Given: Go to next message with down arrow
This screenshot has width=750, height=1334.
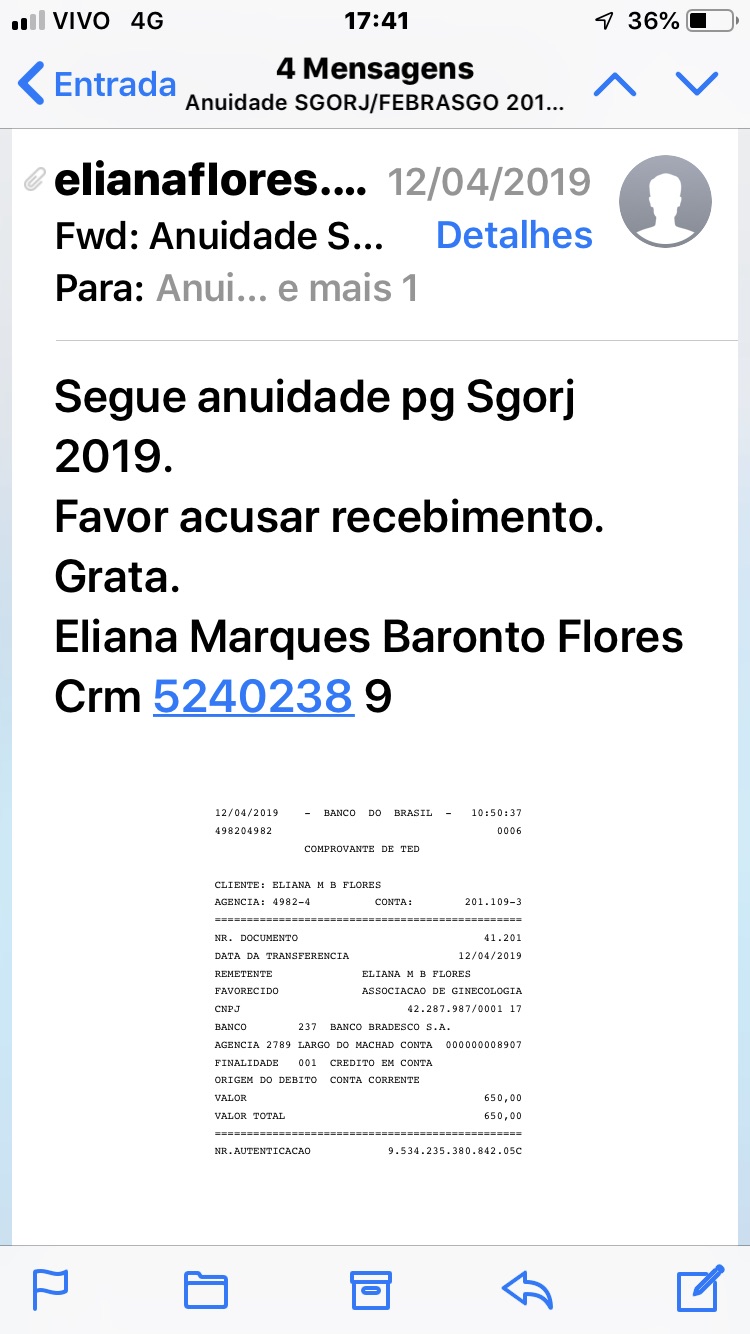Looking at the screenshot, I should [x=697, y=84].
